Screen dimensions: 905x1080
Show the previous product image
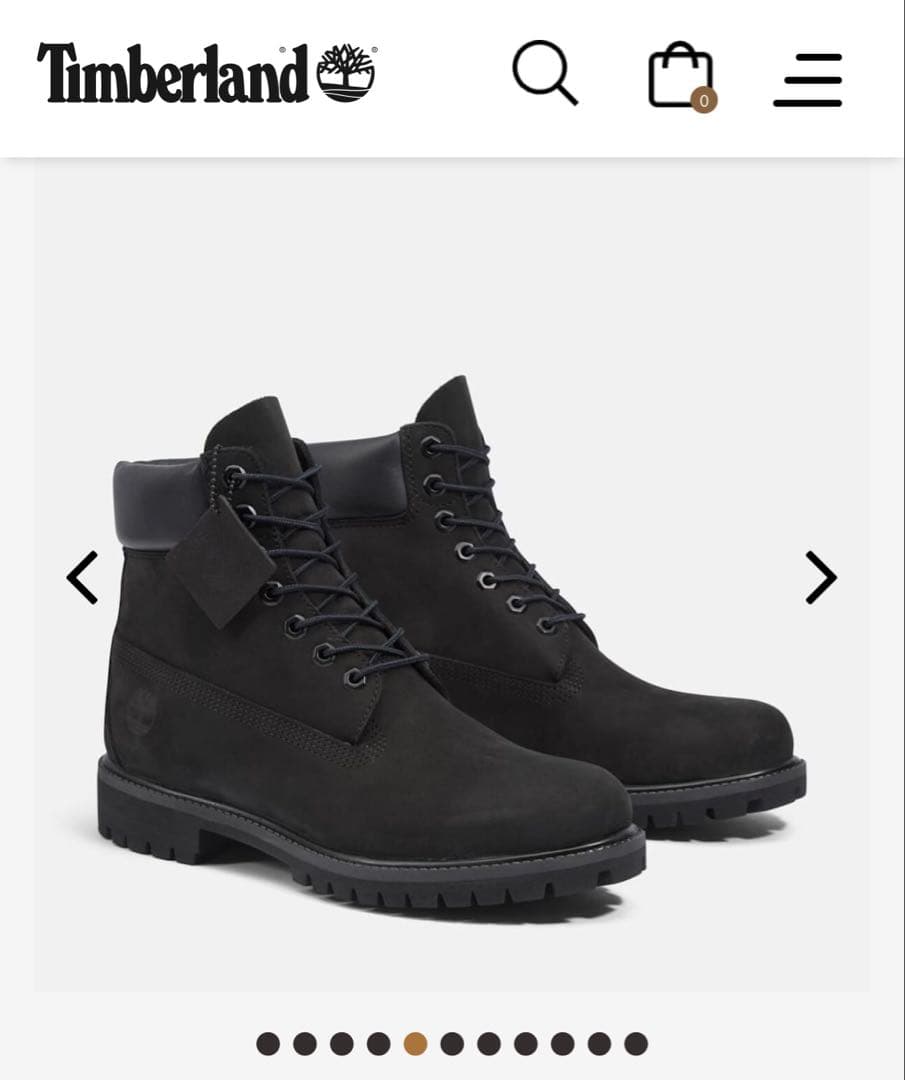point(82,577)
